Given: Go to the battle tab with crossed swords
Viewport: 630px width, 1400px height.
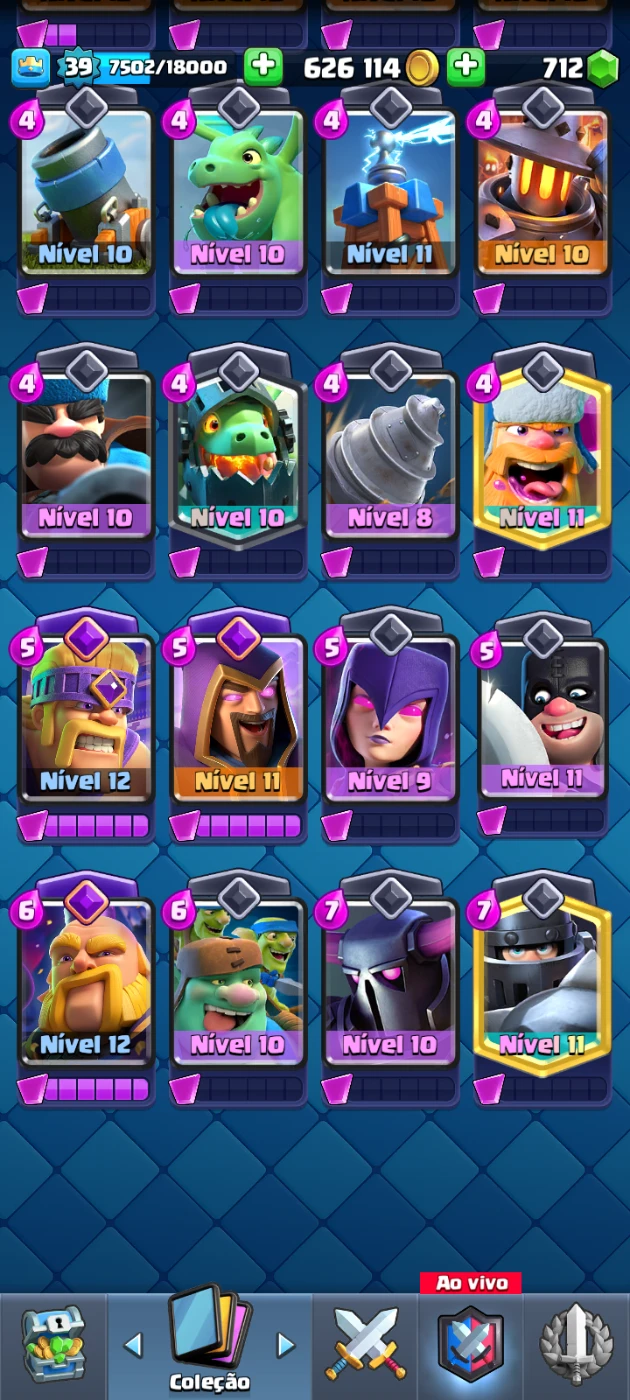Looking at the screenshot, I should pyautogui.click(x=366, y=1345).
